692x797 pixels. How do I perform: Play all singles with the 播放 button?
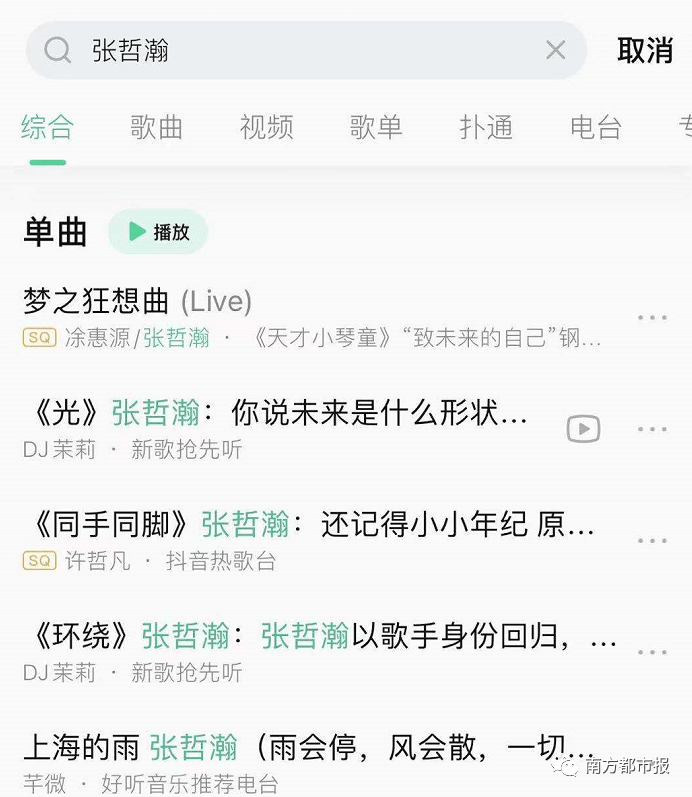coord(158,232)
